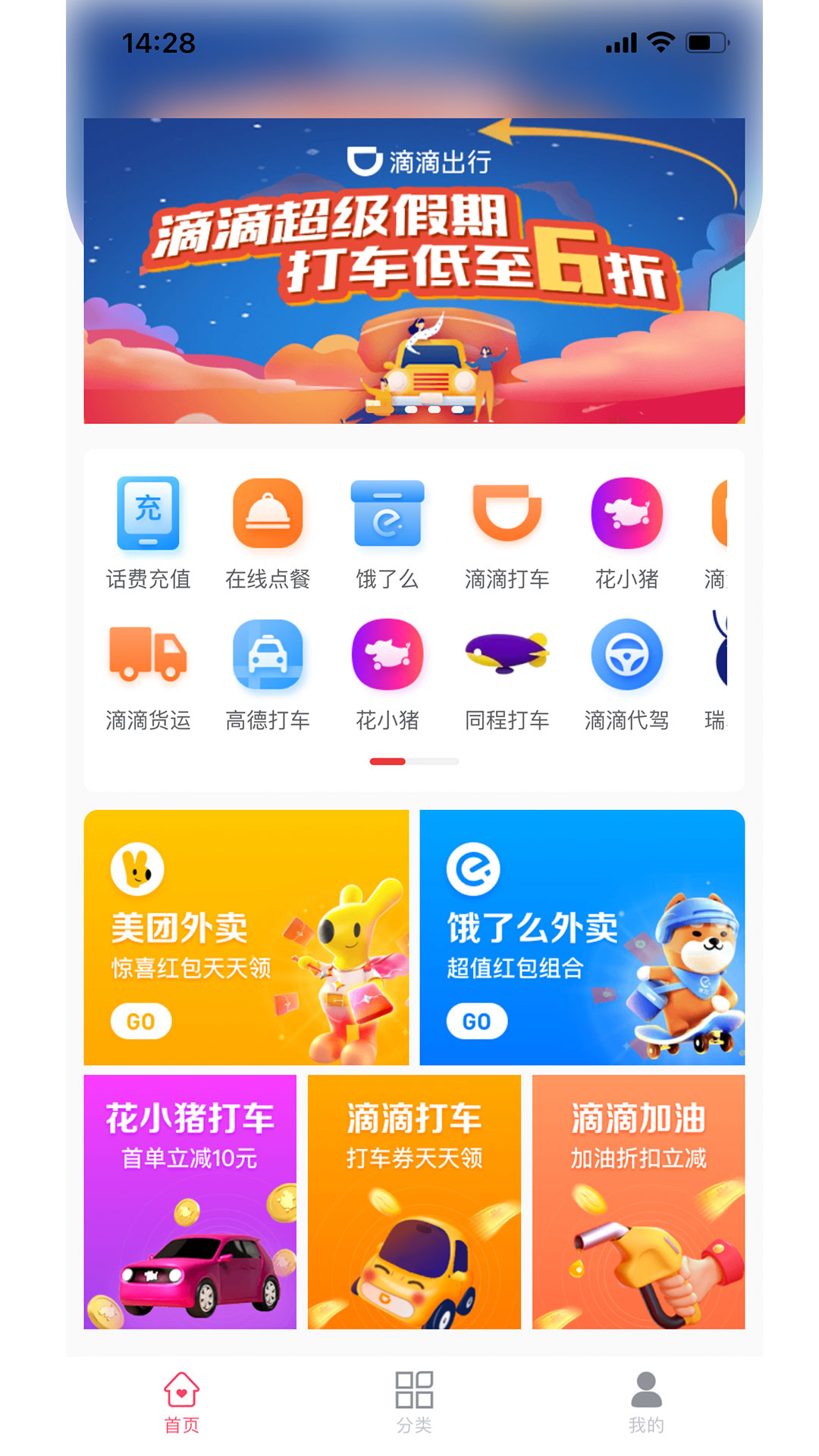The width and height of the screenshot is (819, 1456).
Task: Open 饿了么 from the icon grid
Action: pyautogui.click(x=388, y=517)
